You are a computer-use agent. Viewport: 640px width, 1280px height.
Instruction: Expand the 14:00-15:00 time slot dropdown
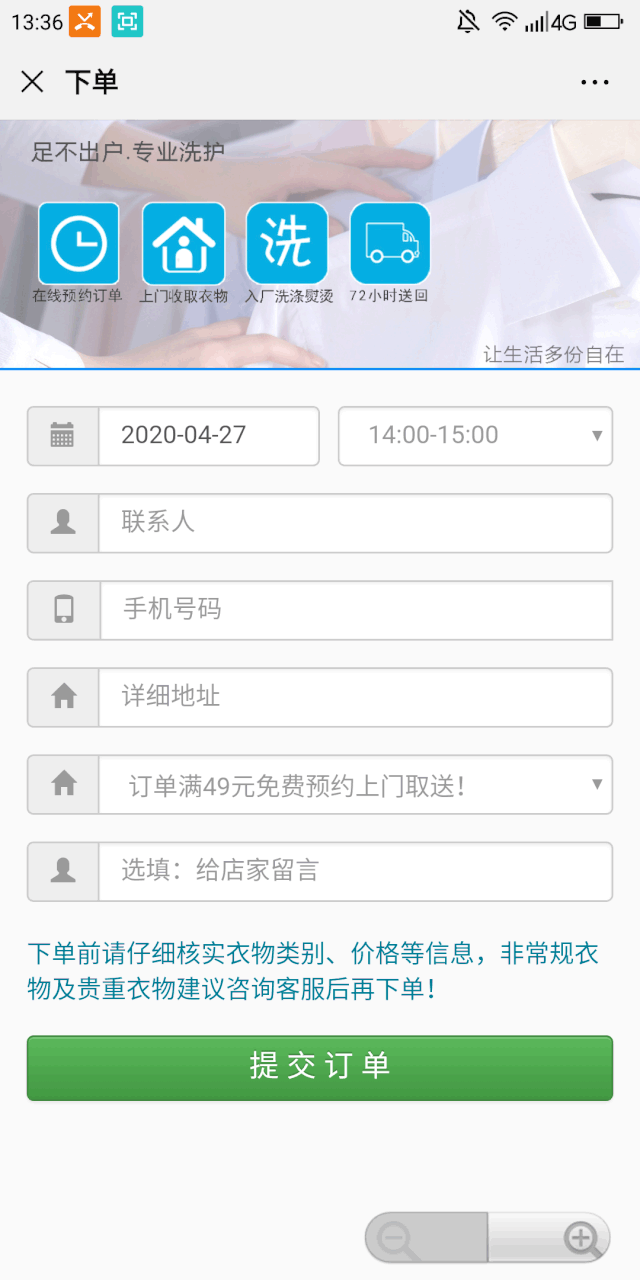475,436
